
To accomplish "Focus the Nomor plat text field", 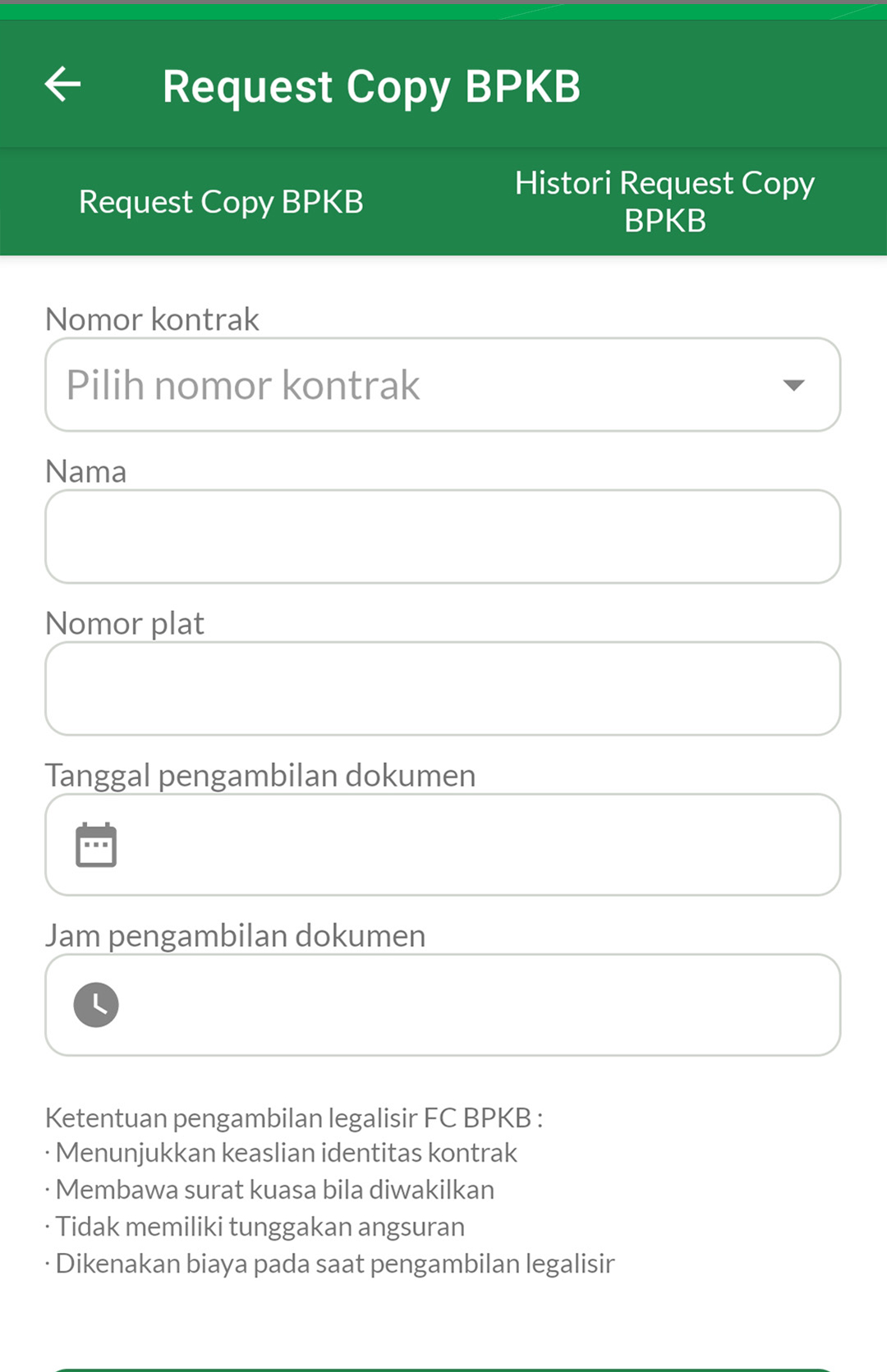I will [443, 689].
